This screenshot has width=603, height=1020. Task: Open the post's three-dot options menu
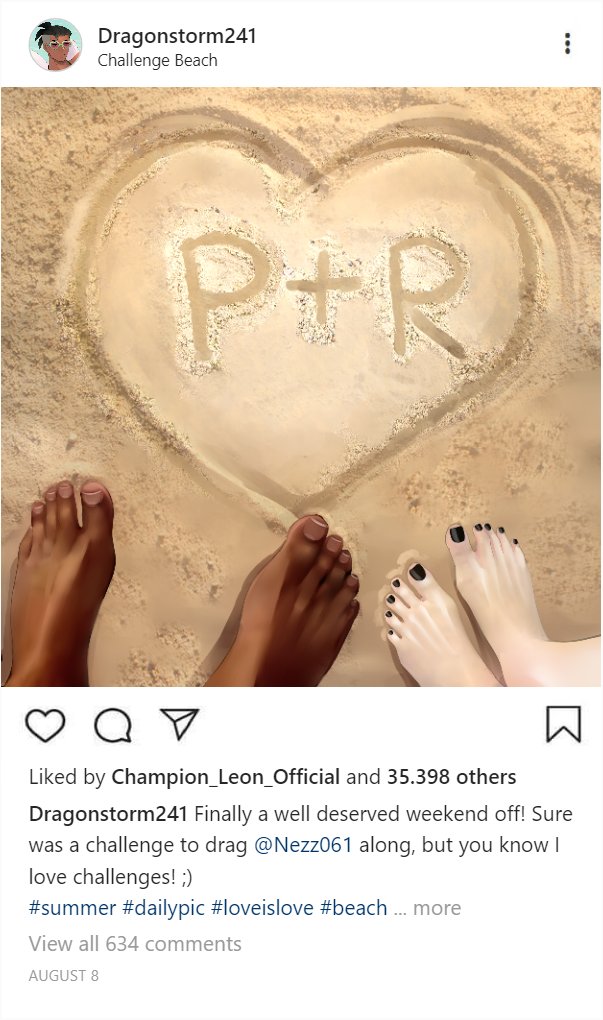pos(567,44)
